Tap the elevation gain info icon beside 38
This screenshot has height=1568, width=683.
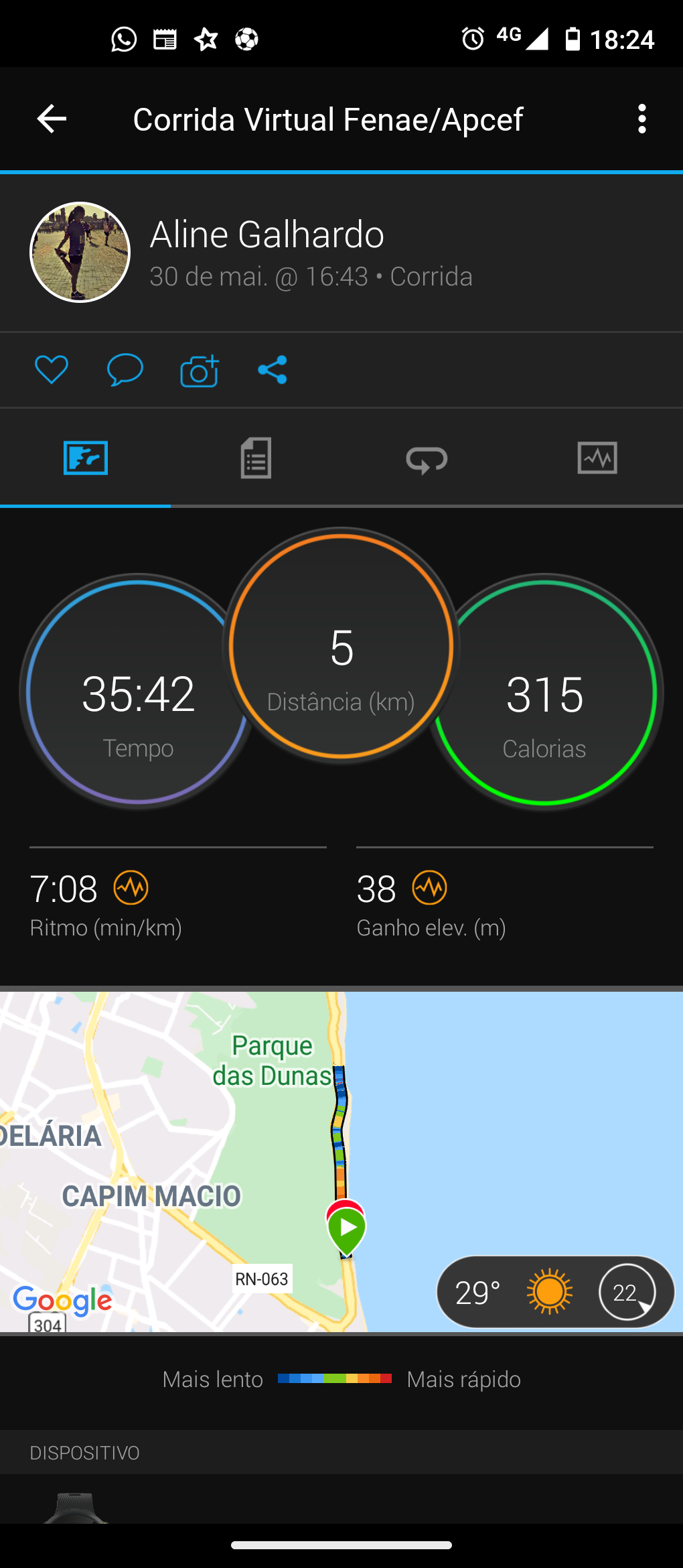(429, 888)
